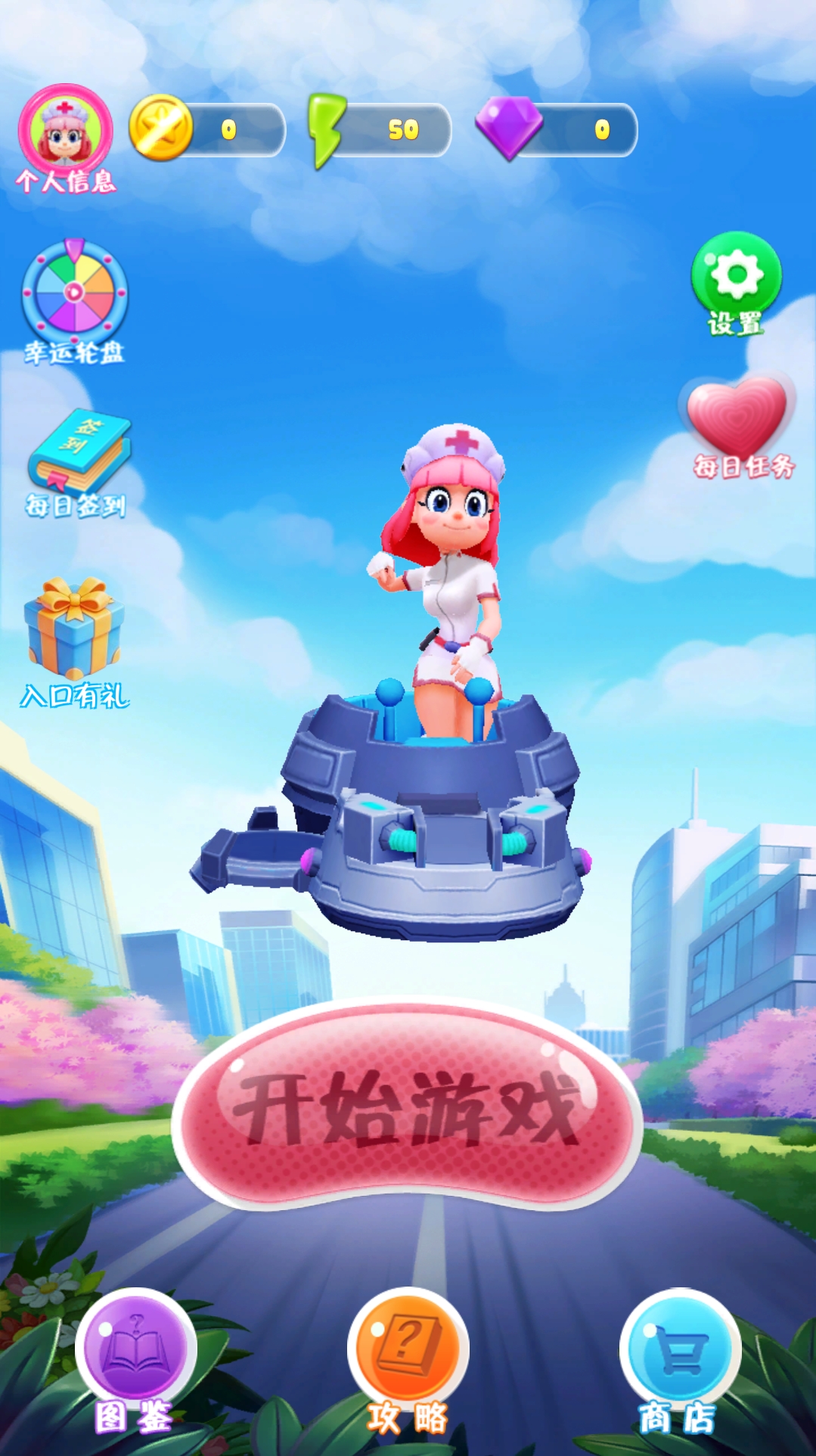Tap the gold coin balance bar
Image resolution: width=816 pixels, height=1456 pixels.
point(208,130)
